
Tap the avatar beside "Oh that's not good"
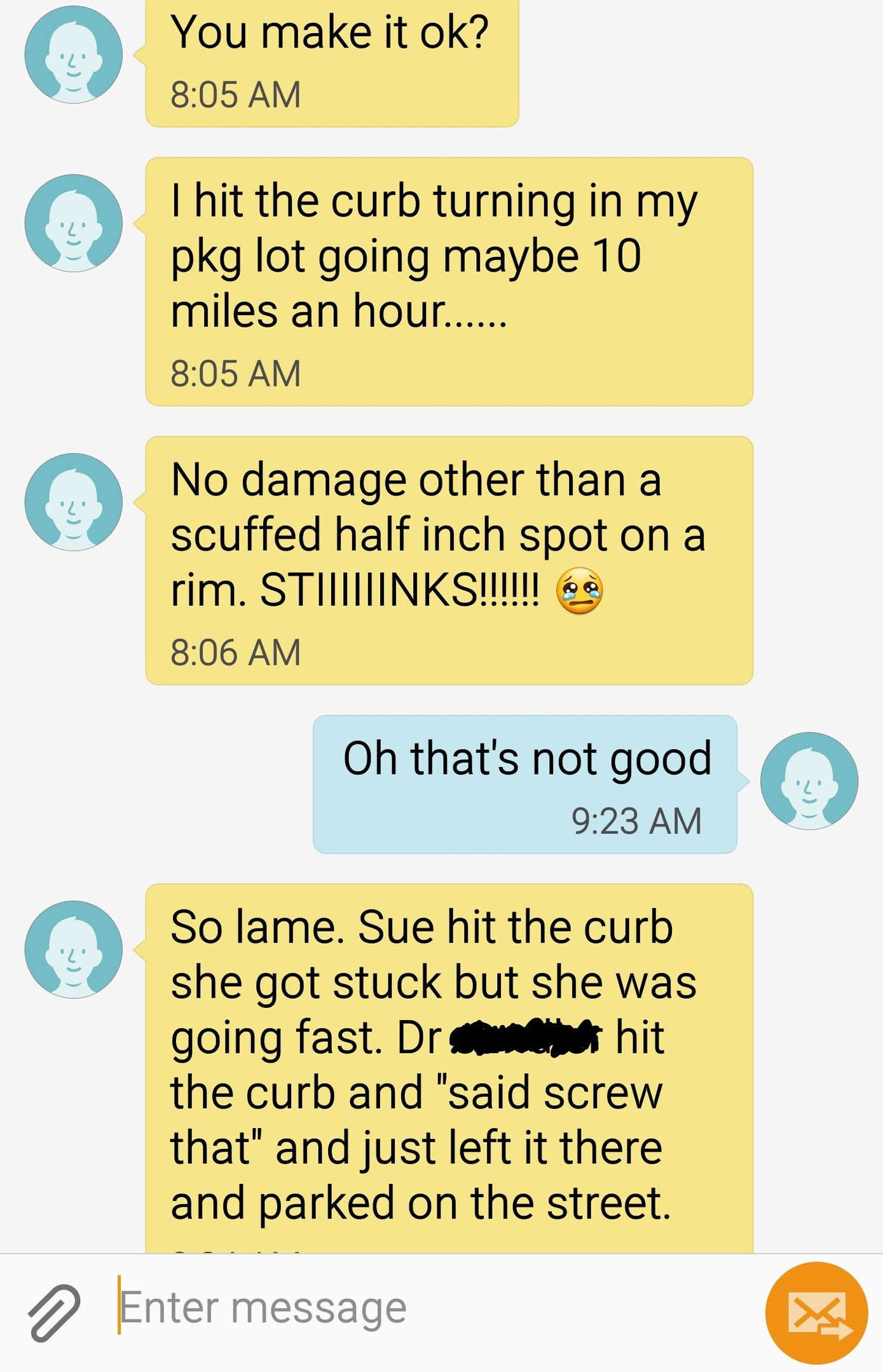809,781
